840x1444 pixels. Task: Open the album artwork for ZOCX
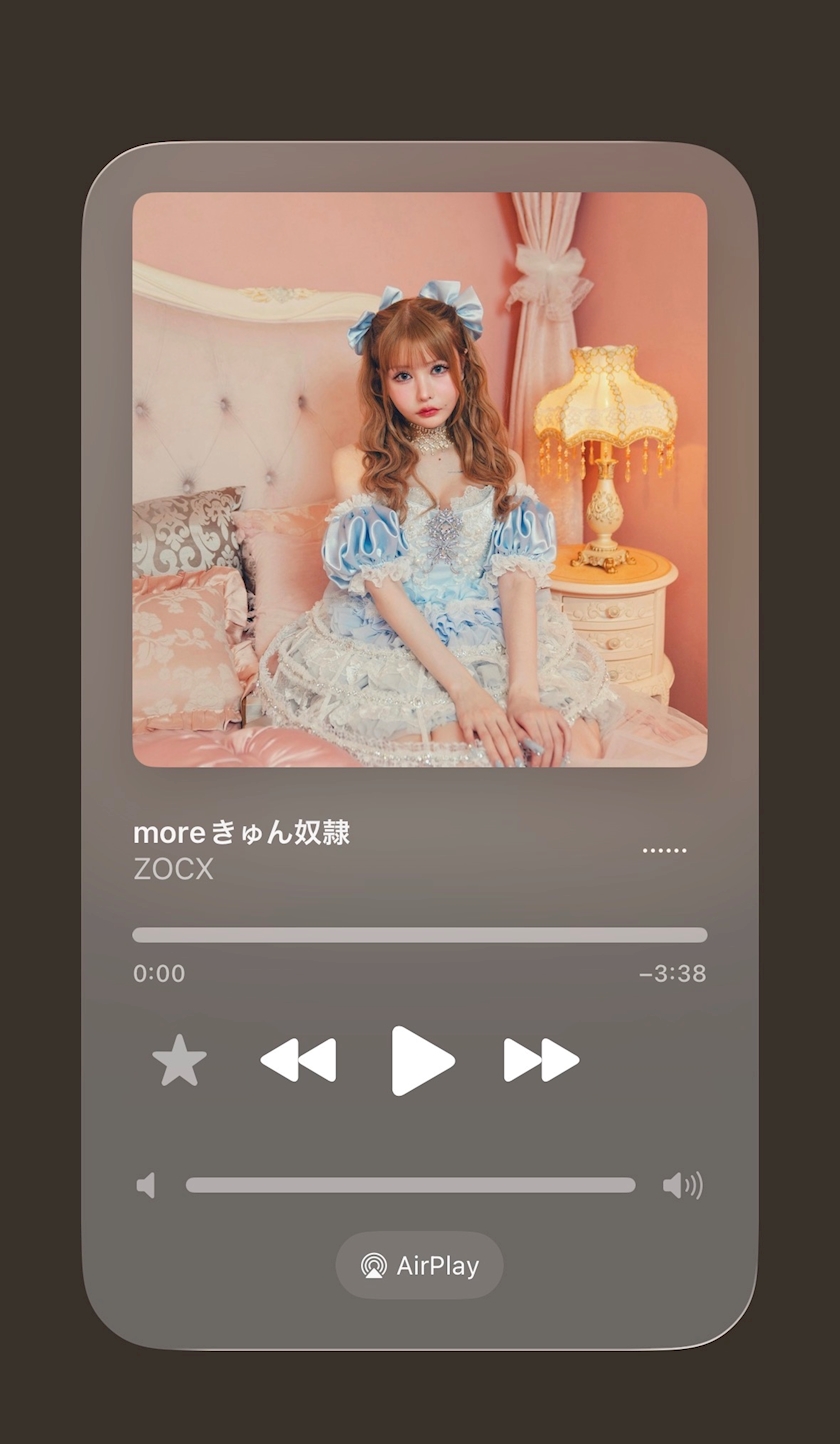(420, 480)
